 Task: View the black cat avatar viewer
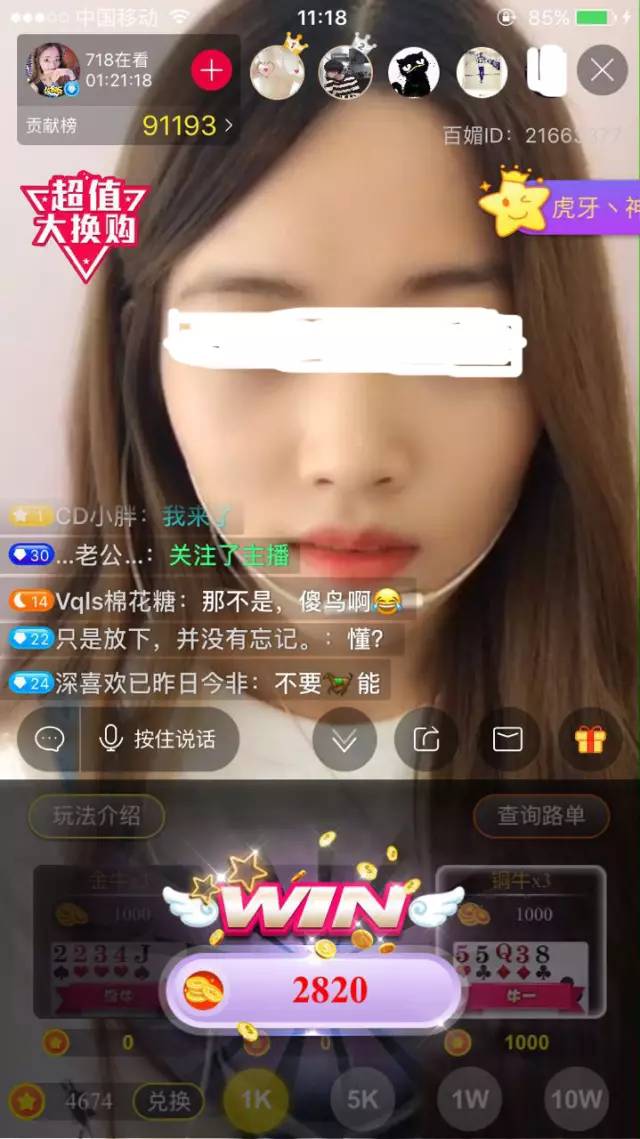click(x=413, y=72)
